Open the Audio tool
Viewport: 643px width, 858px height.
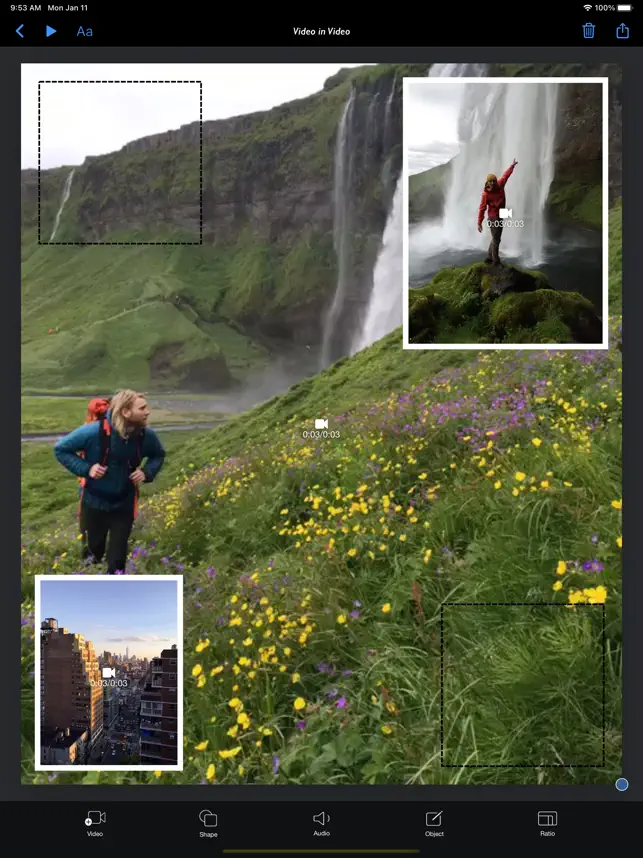321,822
